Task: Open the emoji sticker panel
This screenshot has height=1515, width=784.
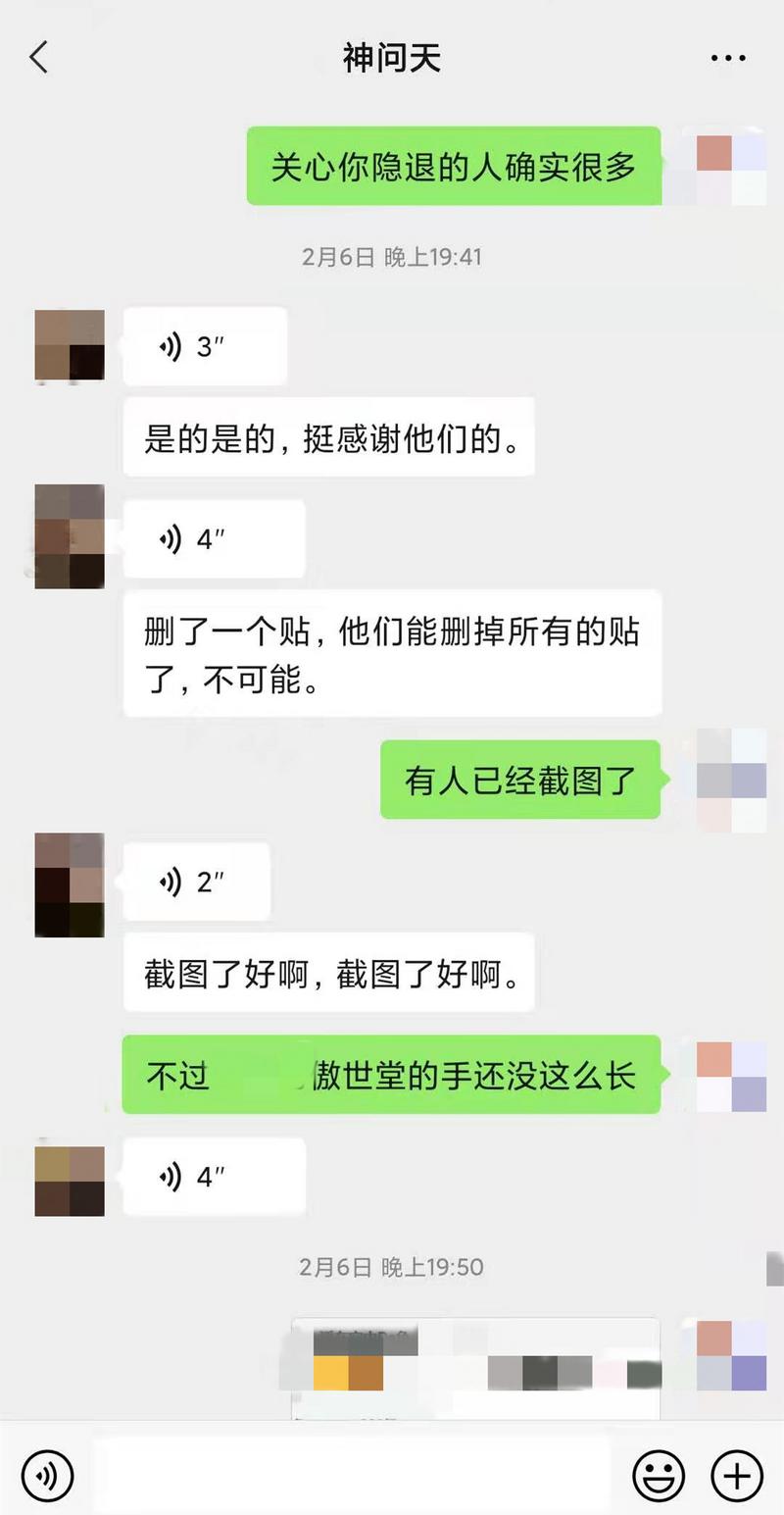Action: 658,1474
